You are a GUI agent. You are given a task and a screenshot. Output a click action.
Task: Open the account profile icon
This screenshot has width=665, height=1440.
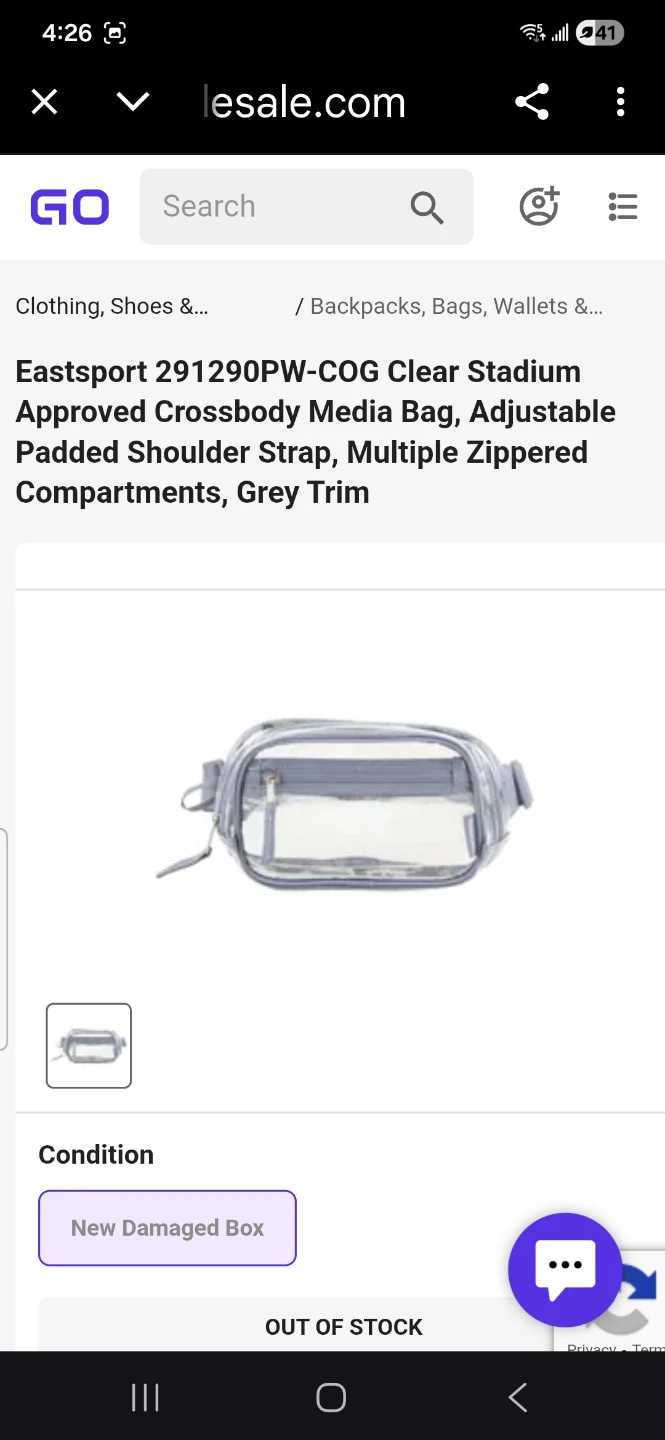click(x=539, y=207)
